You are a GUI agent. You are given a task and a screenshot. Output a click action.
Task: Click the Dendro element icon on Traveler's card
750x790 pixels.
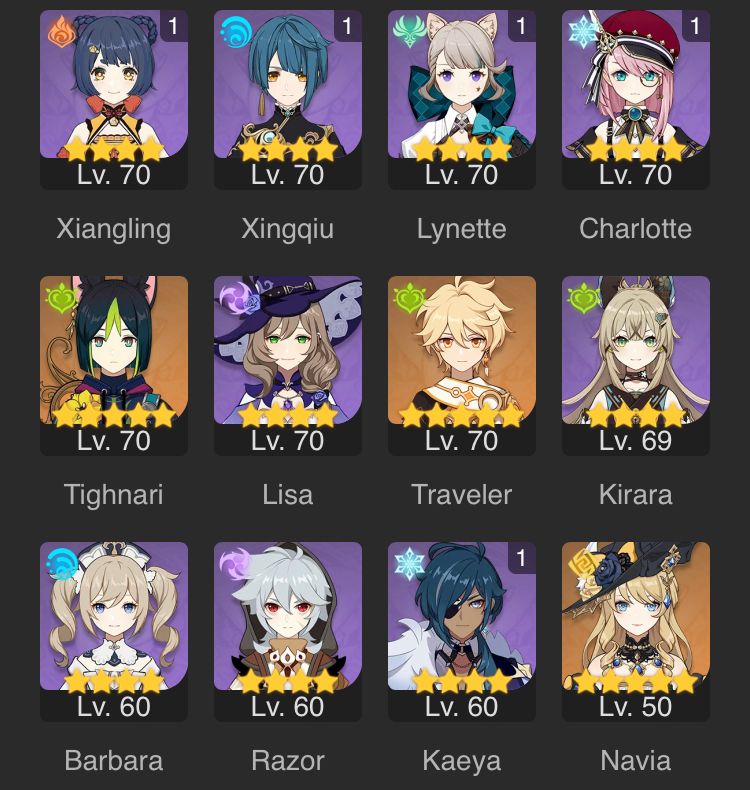(411, 297)
